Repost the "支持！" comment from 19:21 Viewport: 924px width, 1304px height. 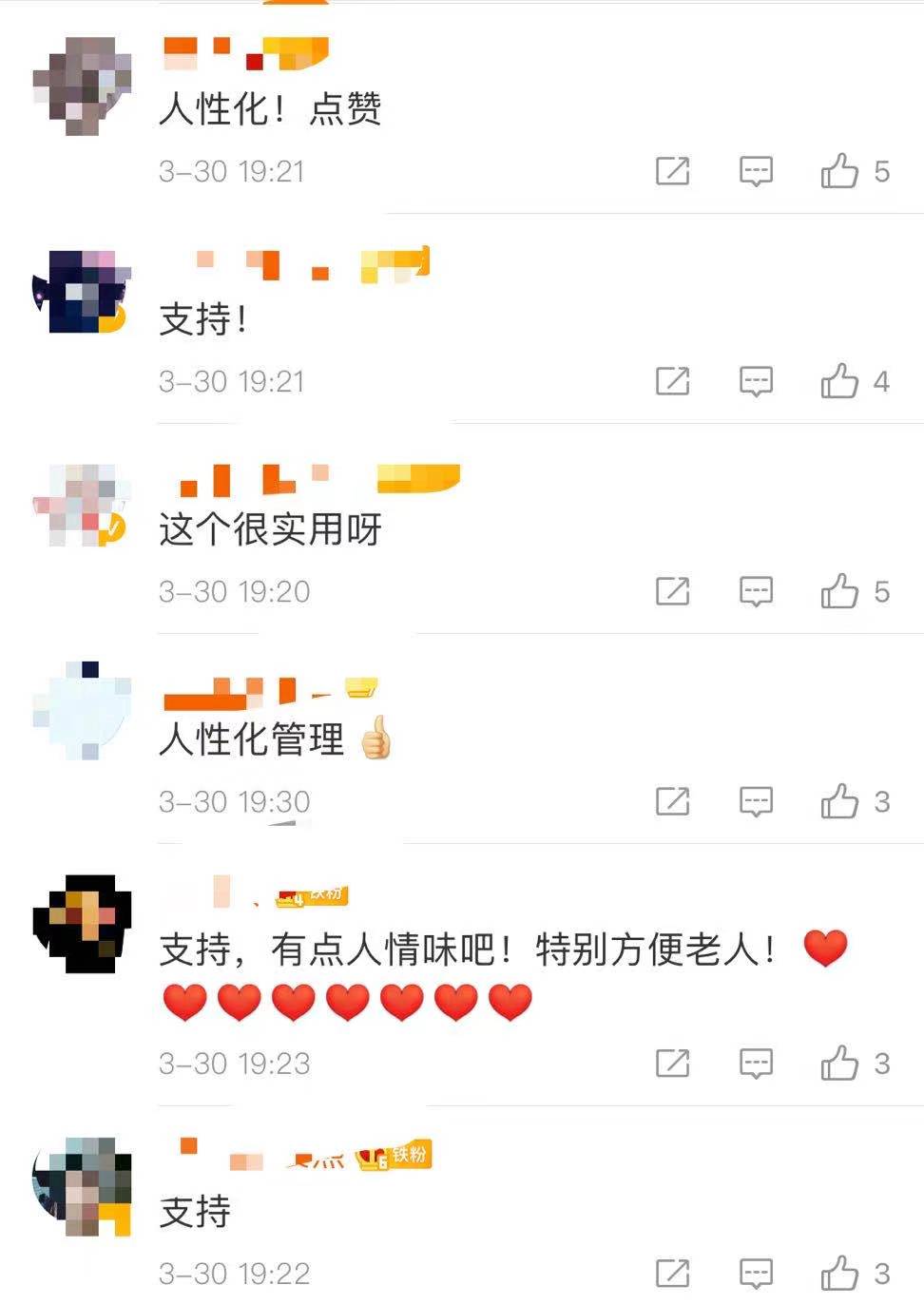click(672, 381)
